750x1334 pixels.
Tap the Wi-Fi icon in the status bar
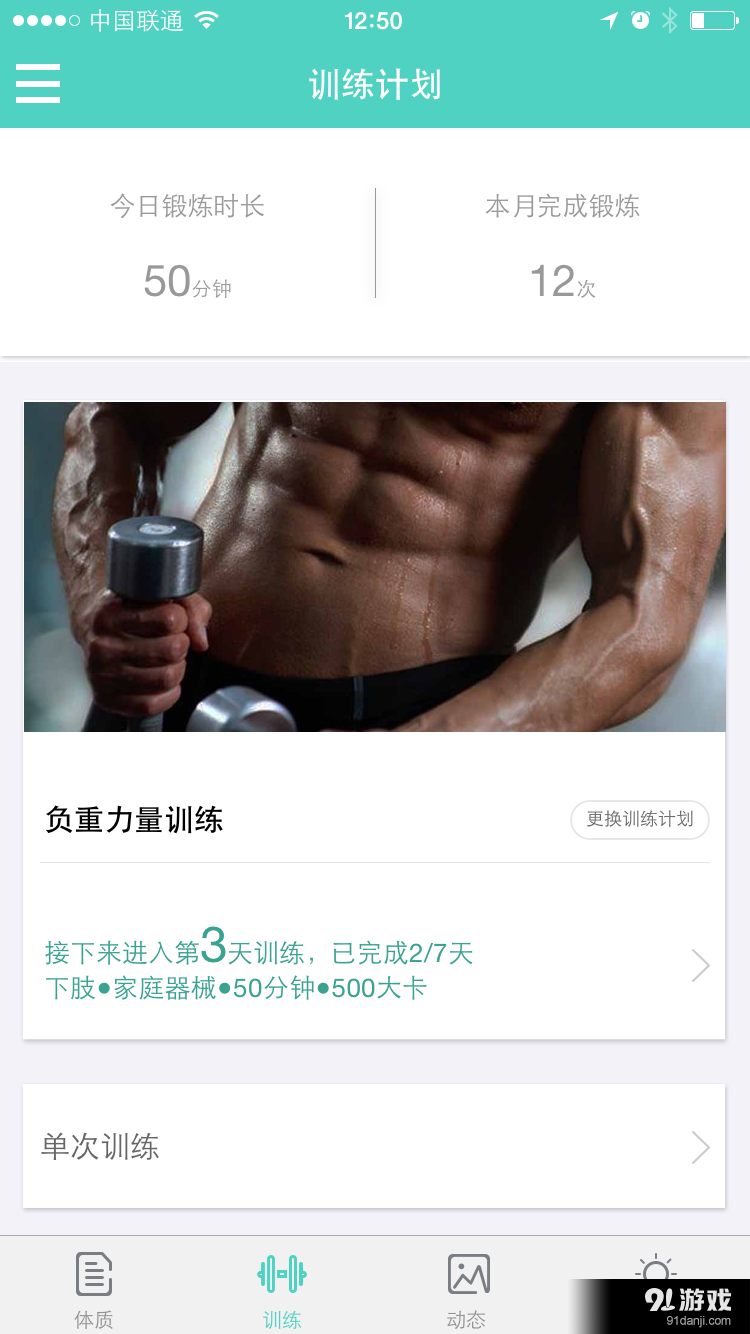208,20
